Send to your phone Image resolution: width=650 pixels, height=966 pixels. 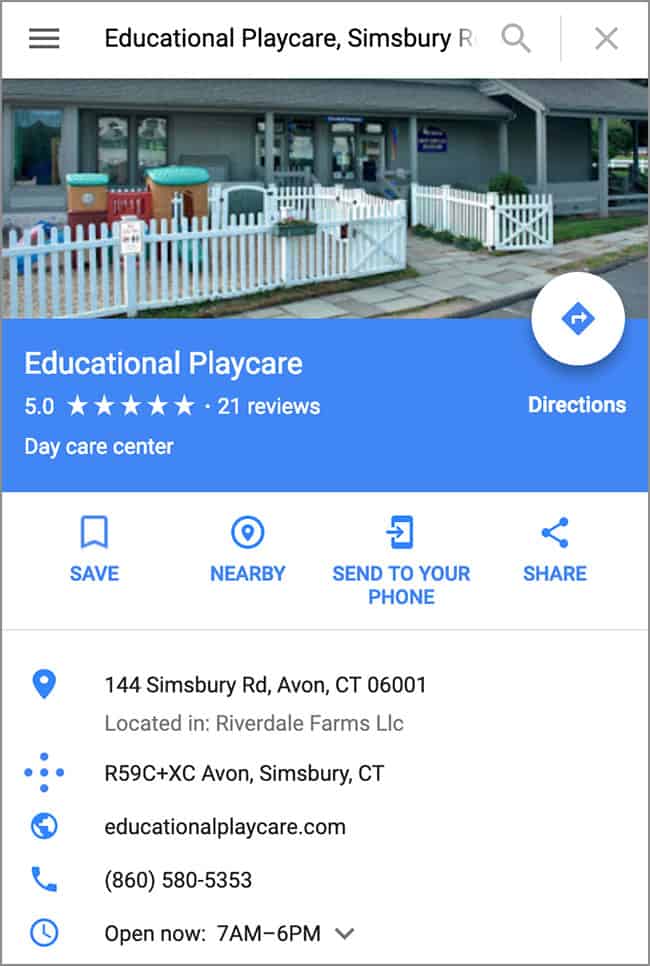[x=401, y=560]
